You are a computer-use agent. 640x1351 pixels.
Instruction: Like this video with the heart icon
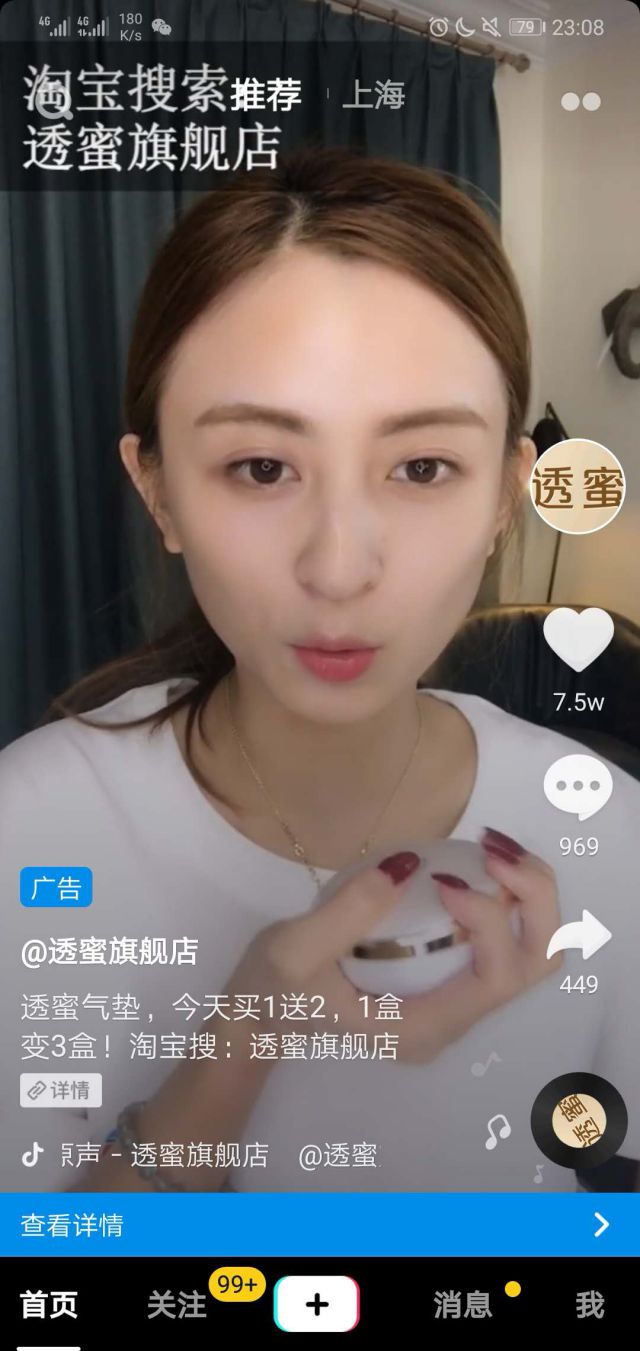pyautogui.click(x=578, y=640)
